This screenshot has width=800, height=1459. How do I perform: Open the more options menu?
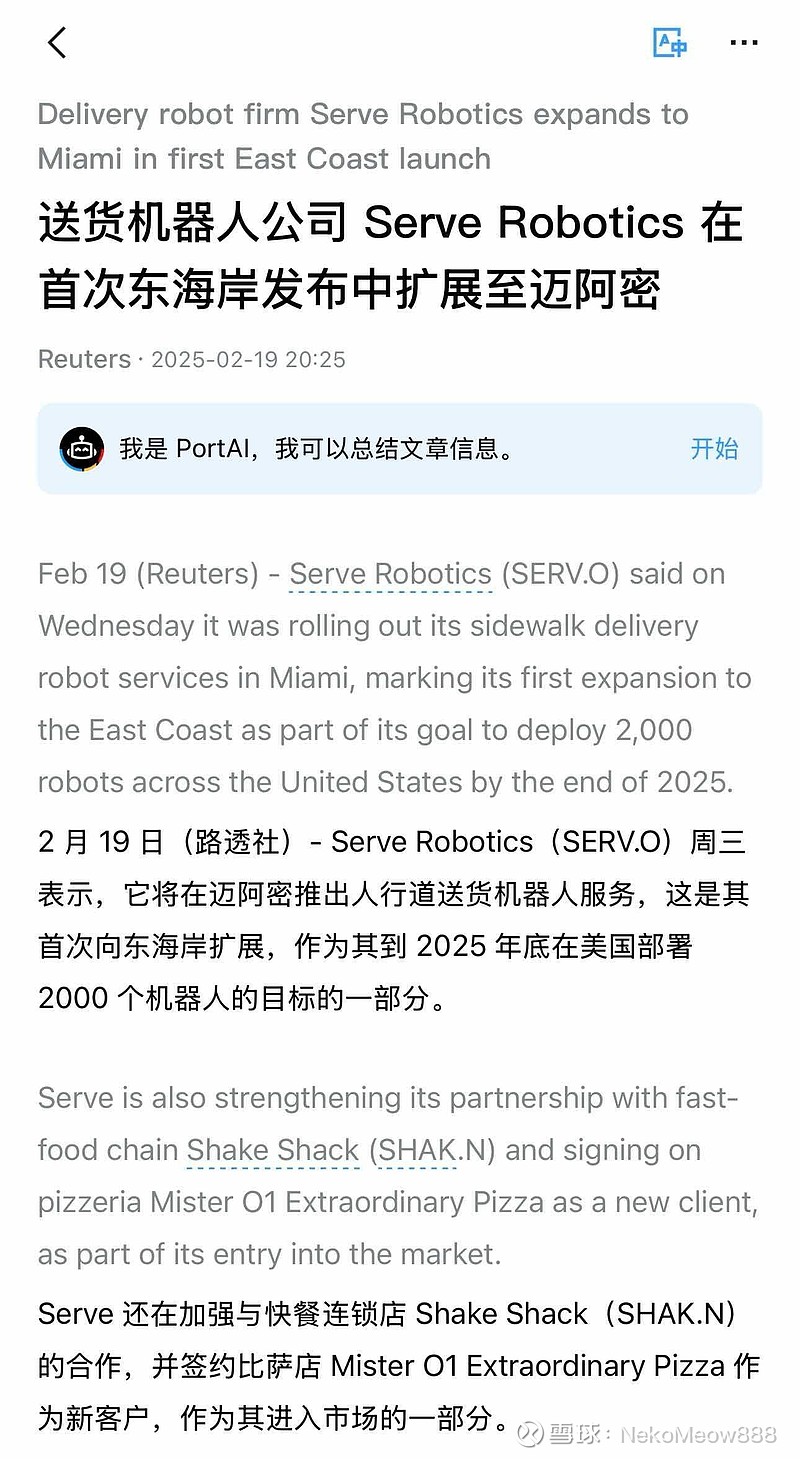click(x=744, y=43)
